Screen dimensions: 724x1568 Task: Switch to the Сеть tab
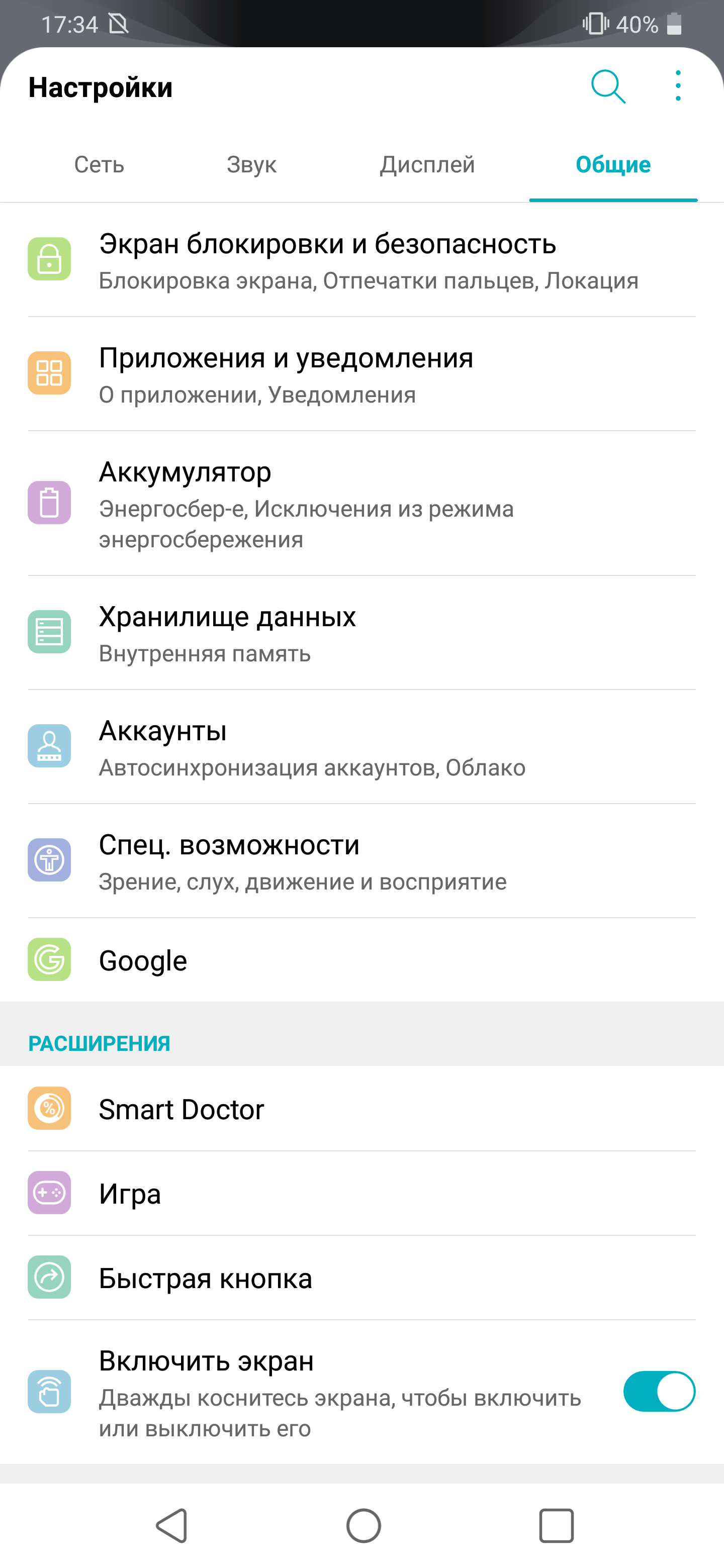point(99,164)
